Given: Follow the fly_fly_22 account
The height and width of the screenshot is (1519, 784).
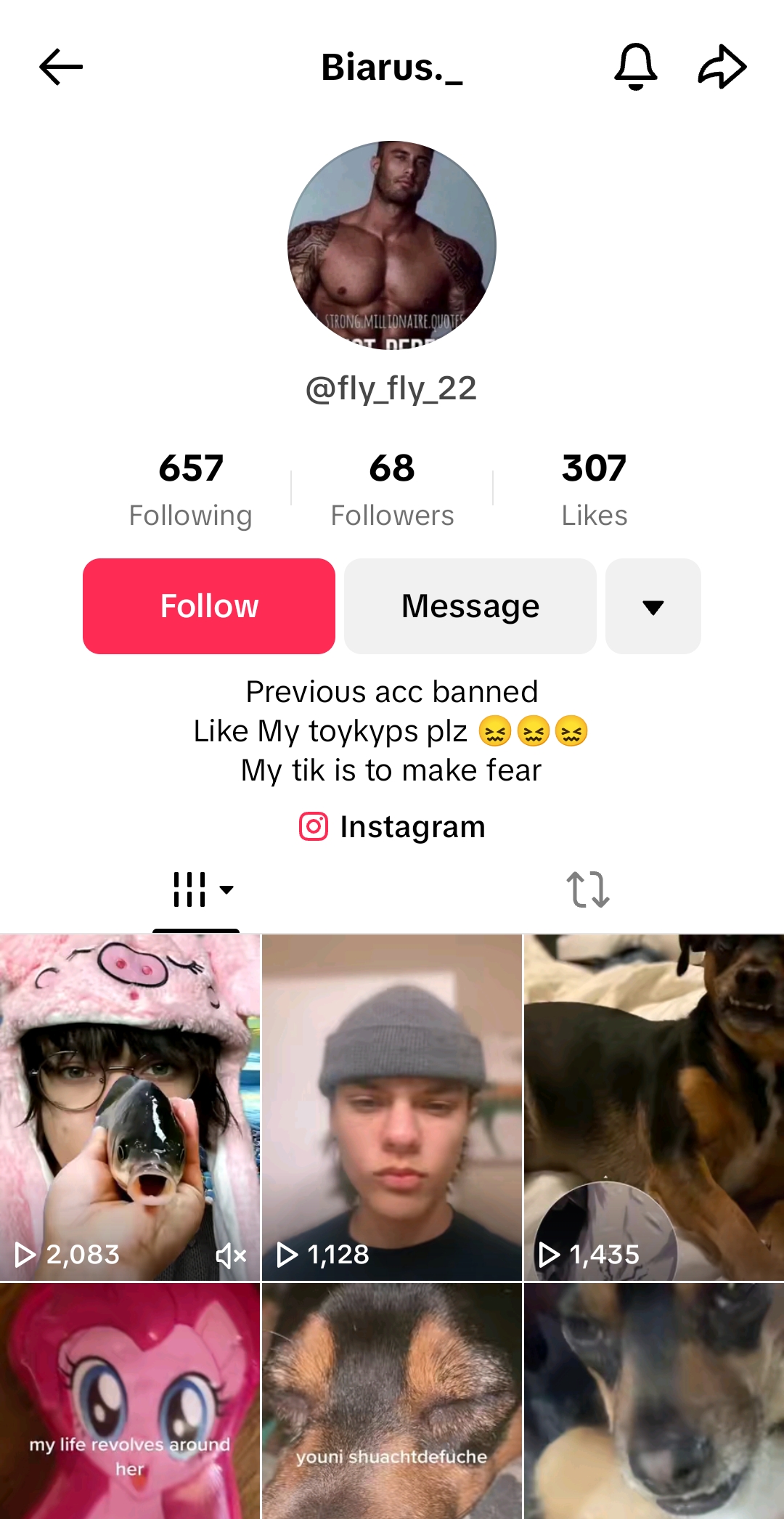Looking at the screenshot, I should [x=209, y=606].
